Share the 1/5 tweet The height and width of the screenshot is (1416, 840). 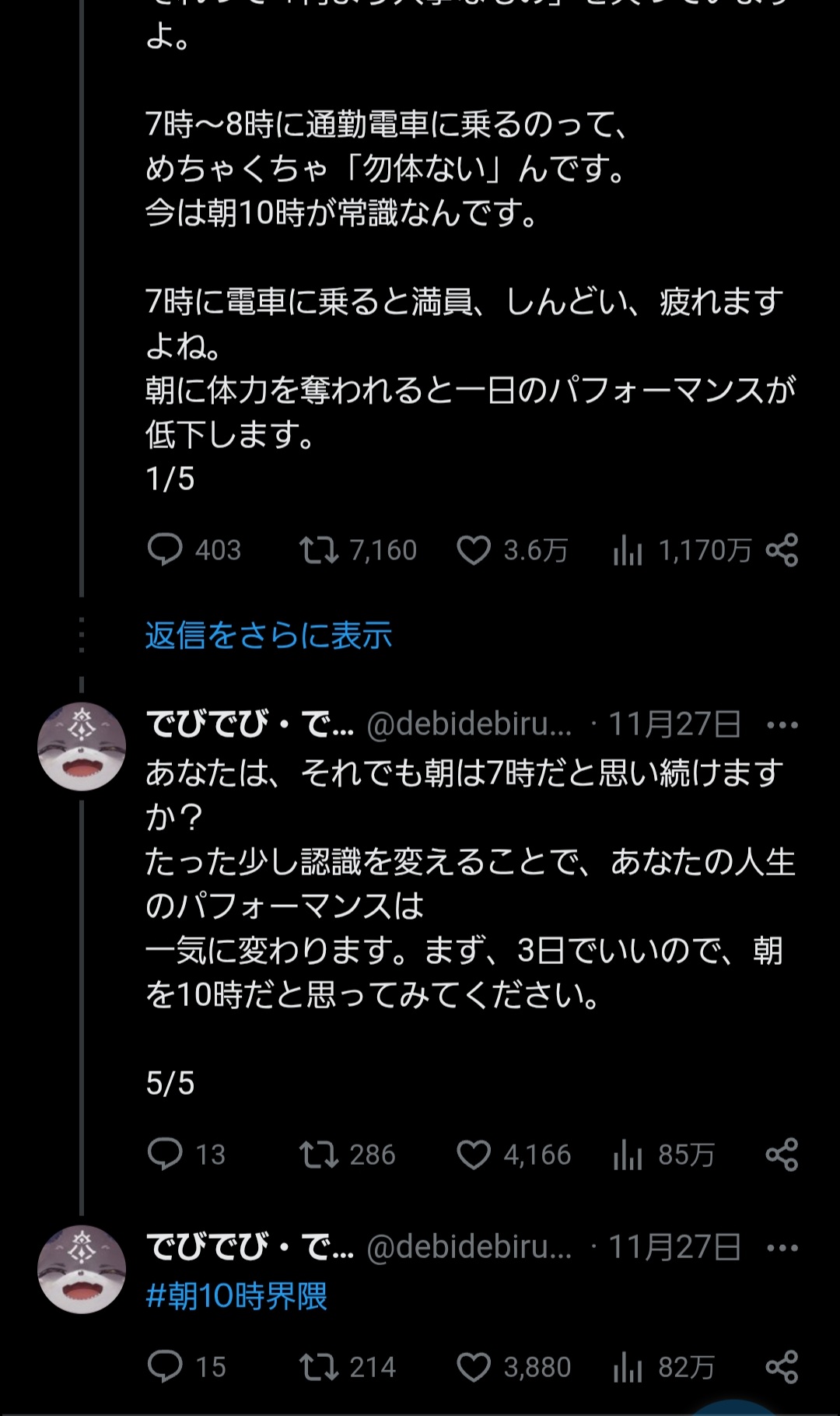pos(782,550)
